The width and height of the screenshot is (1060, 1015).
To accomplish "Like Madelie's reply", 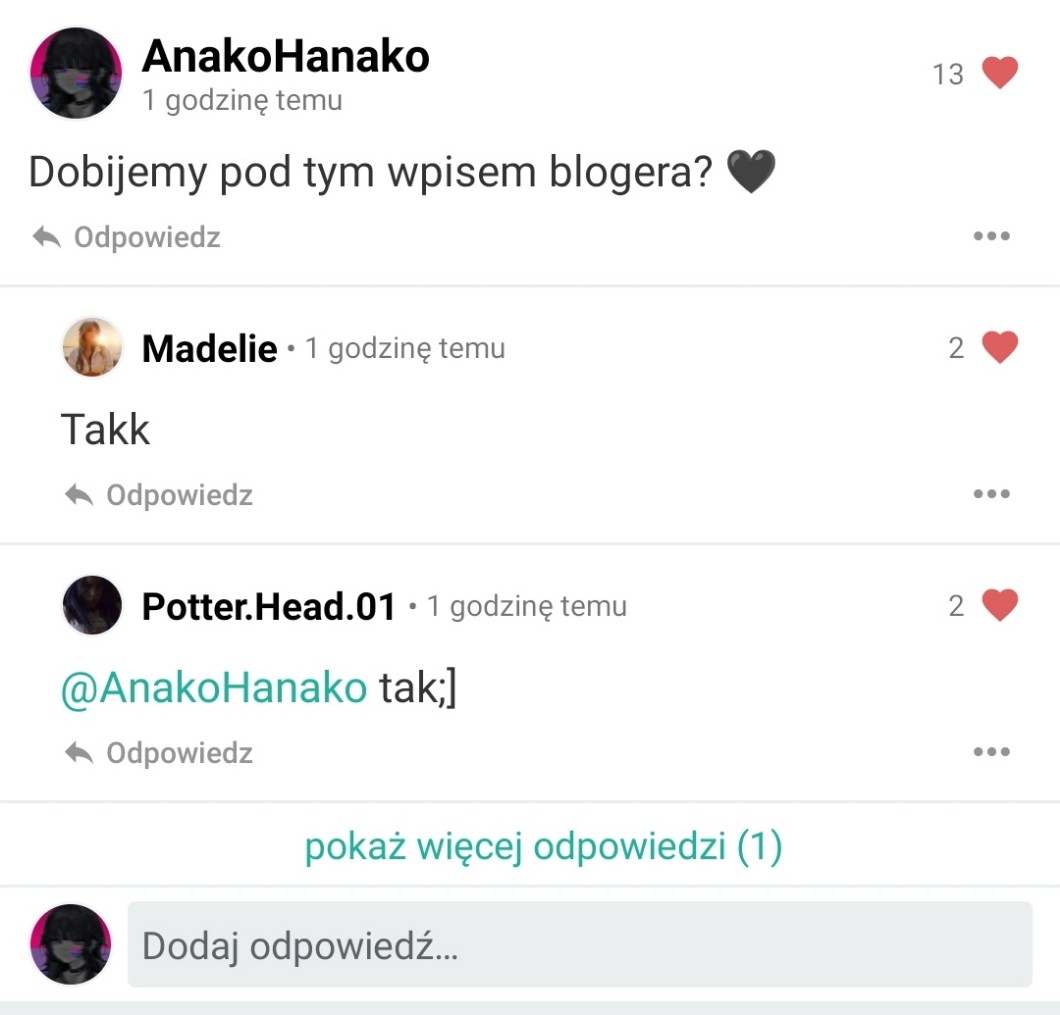I will 999,347.
